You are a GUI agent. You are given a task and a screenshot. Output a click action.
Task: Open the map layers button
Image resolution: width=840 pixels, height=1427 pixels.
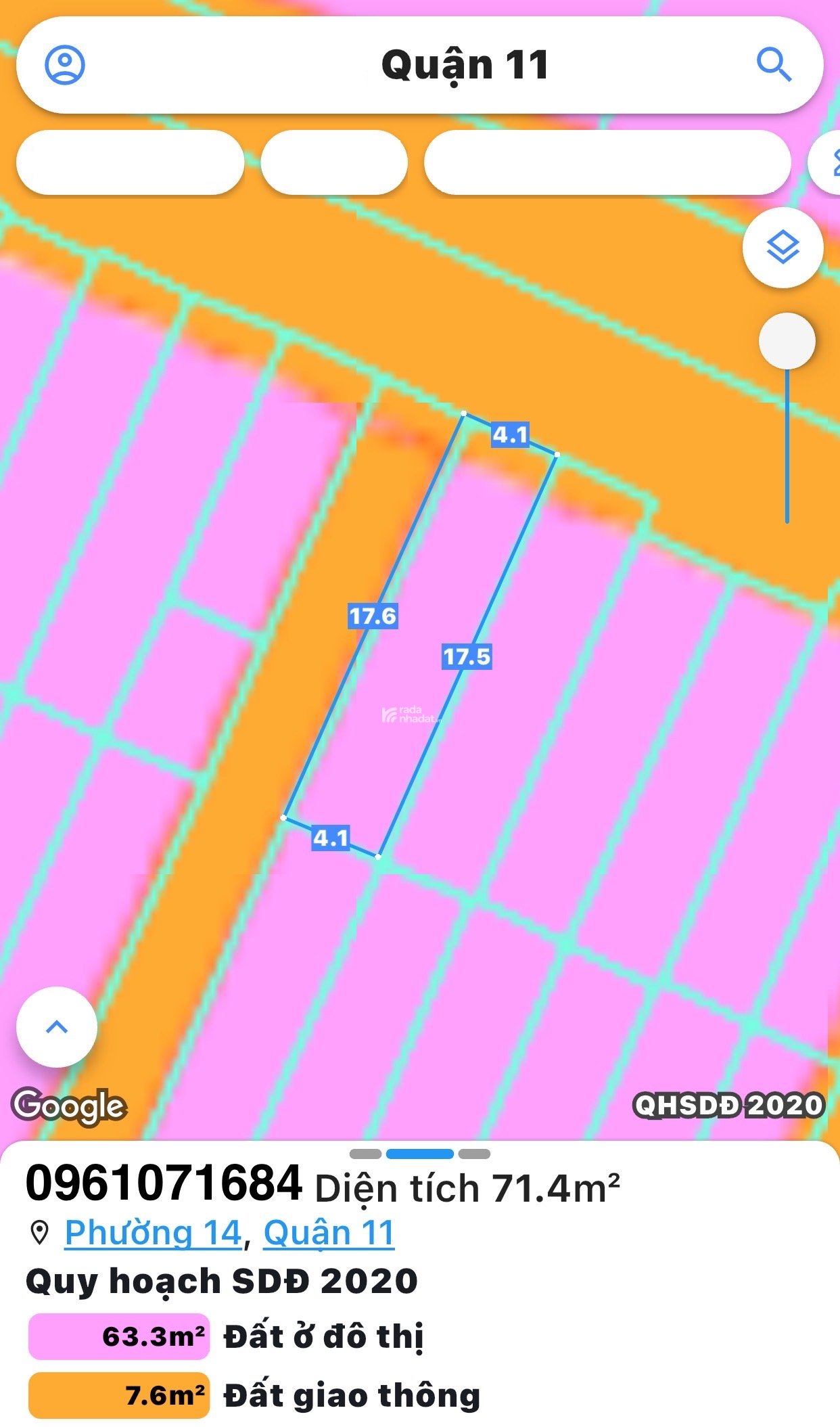783,248
